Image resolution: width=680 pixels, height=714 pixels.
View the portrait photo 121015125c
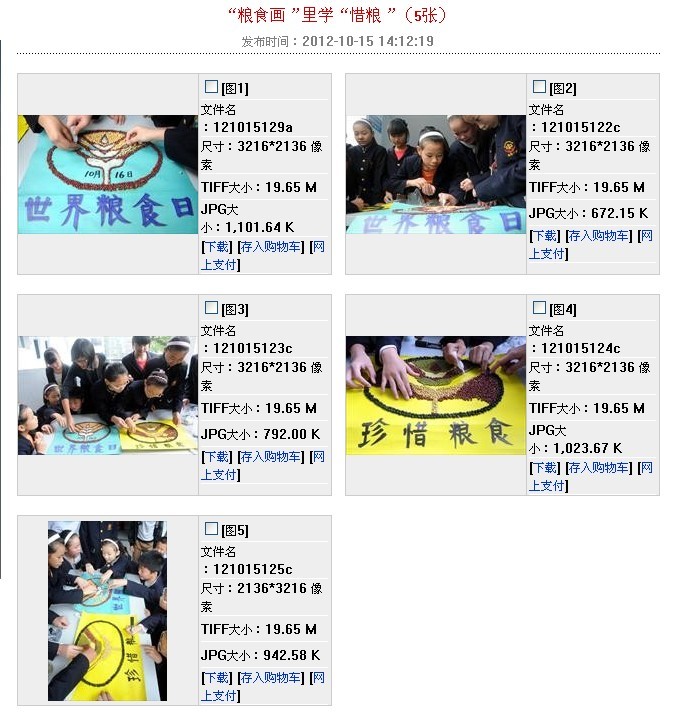(107, 610)
